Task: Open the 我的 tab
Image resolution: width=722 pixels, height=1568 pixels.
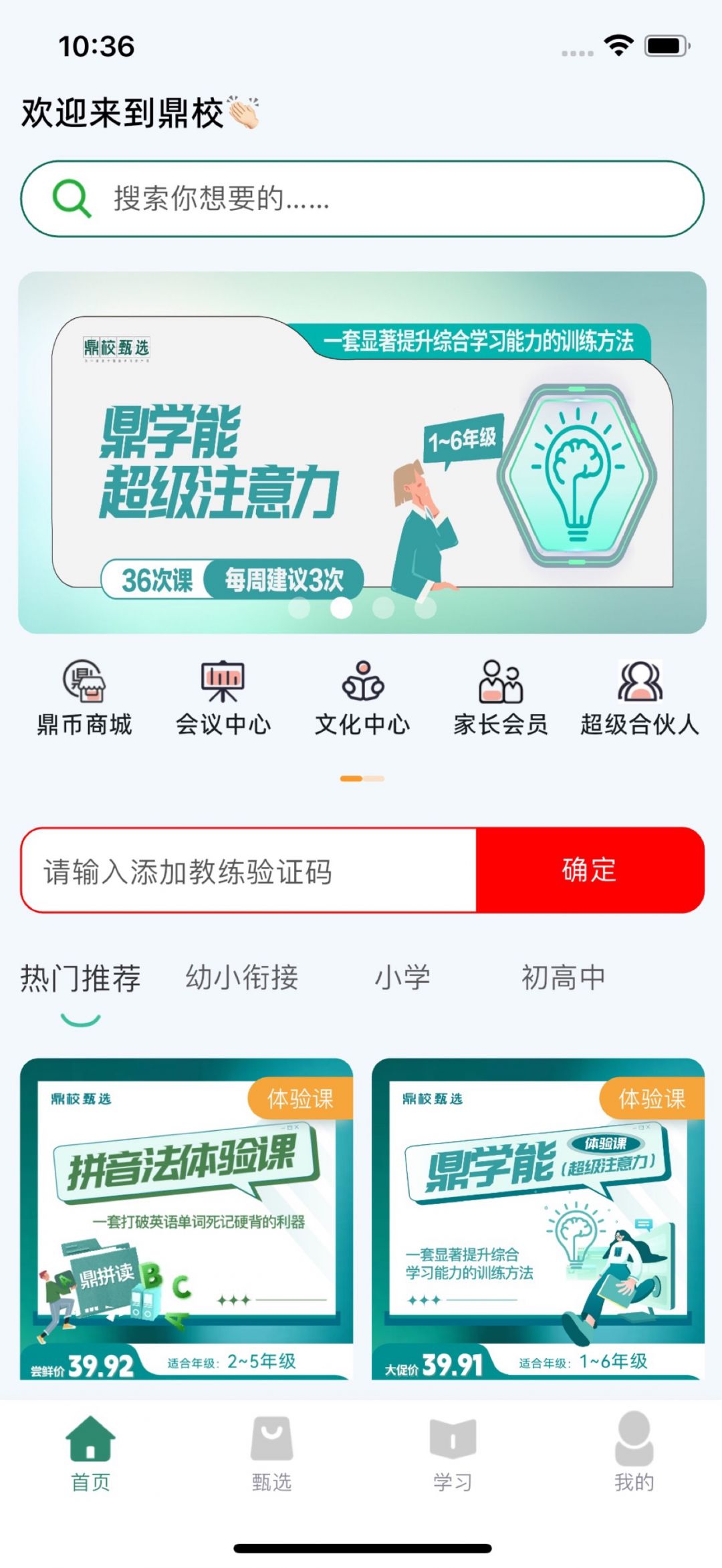Action: (634, 1452)
